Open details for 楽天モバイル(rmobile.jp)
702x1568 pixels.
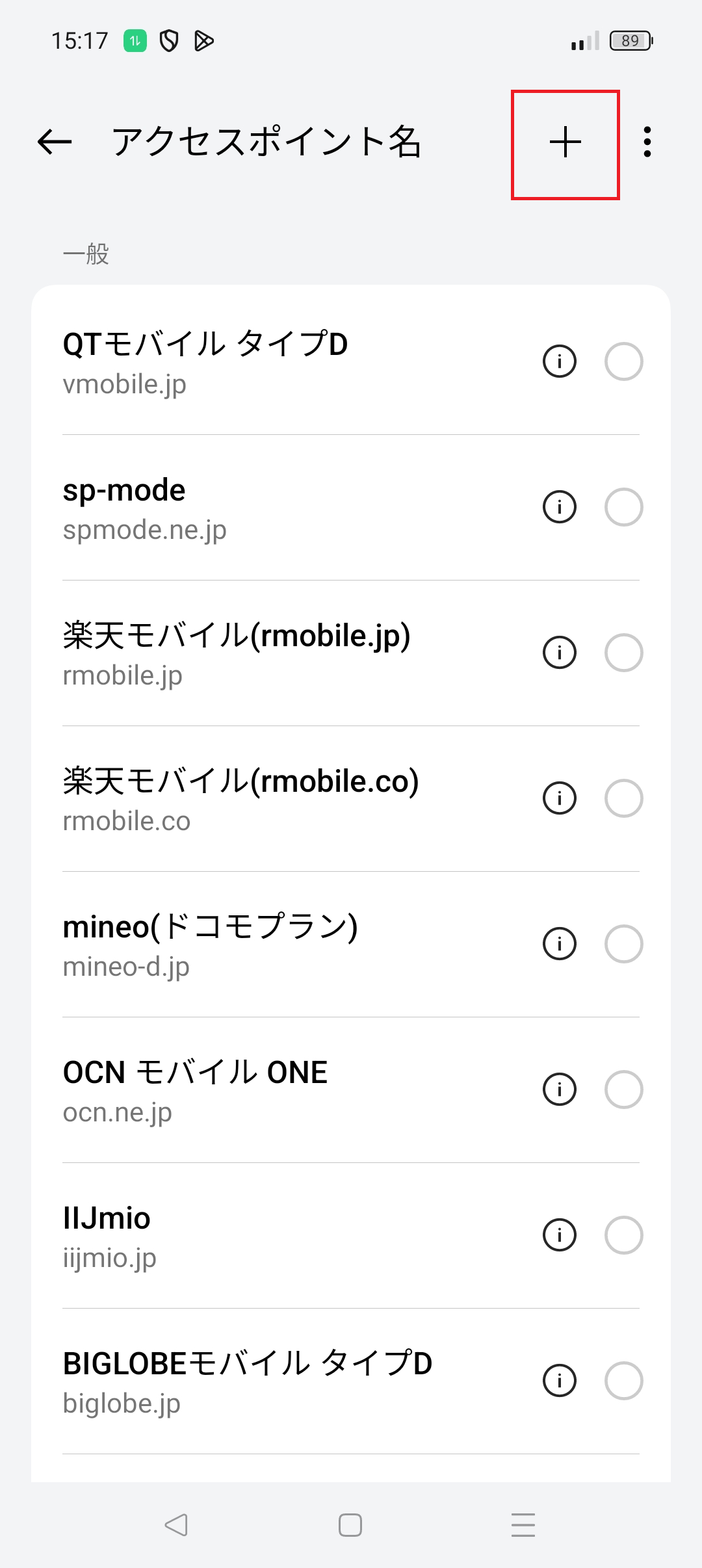[x=559, y=653]
